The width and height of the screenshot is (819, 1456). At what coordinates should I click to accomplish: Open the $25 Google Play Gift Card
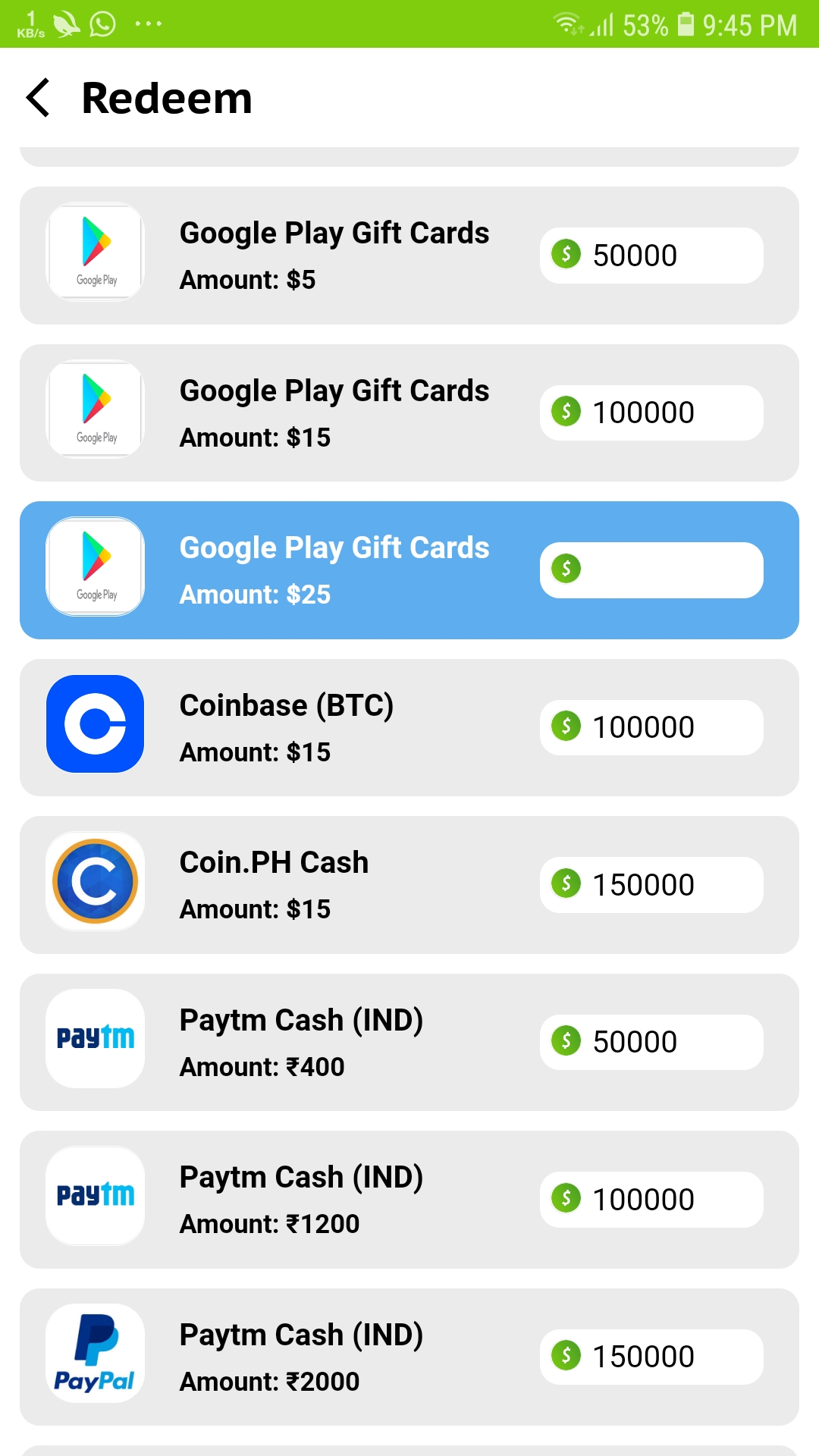click(x=409, y=570)
